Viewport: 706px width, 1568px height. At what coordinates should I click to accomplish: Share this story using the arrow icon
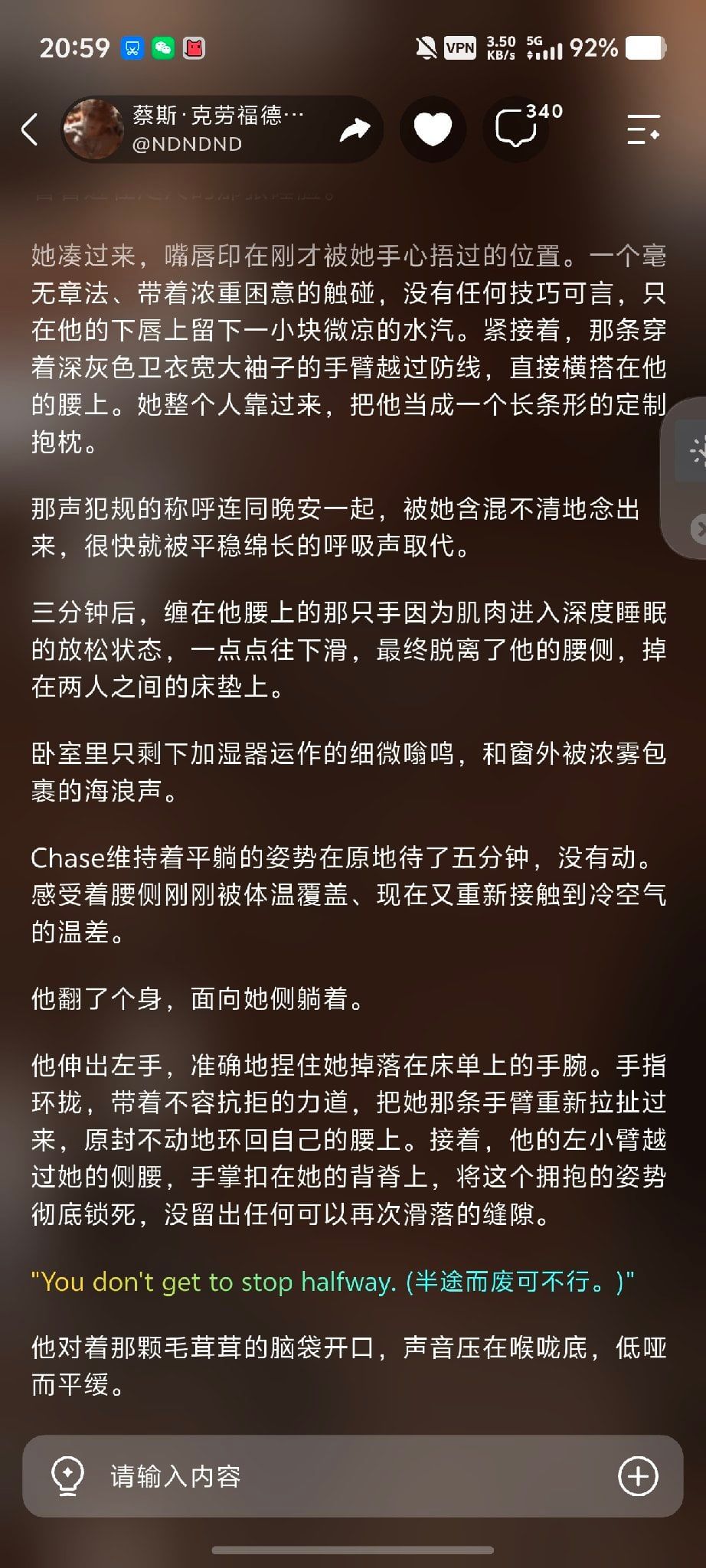(x=355, y=129)
